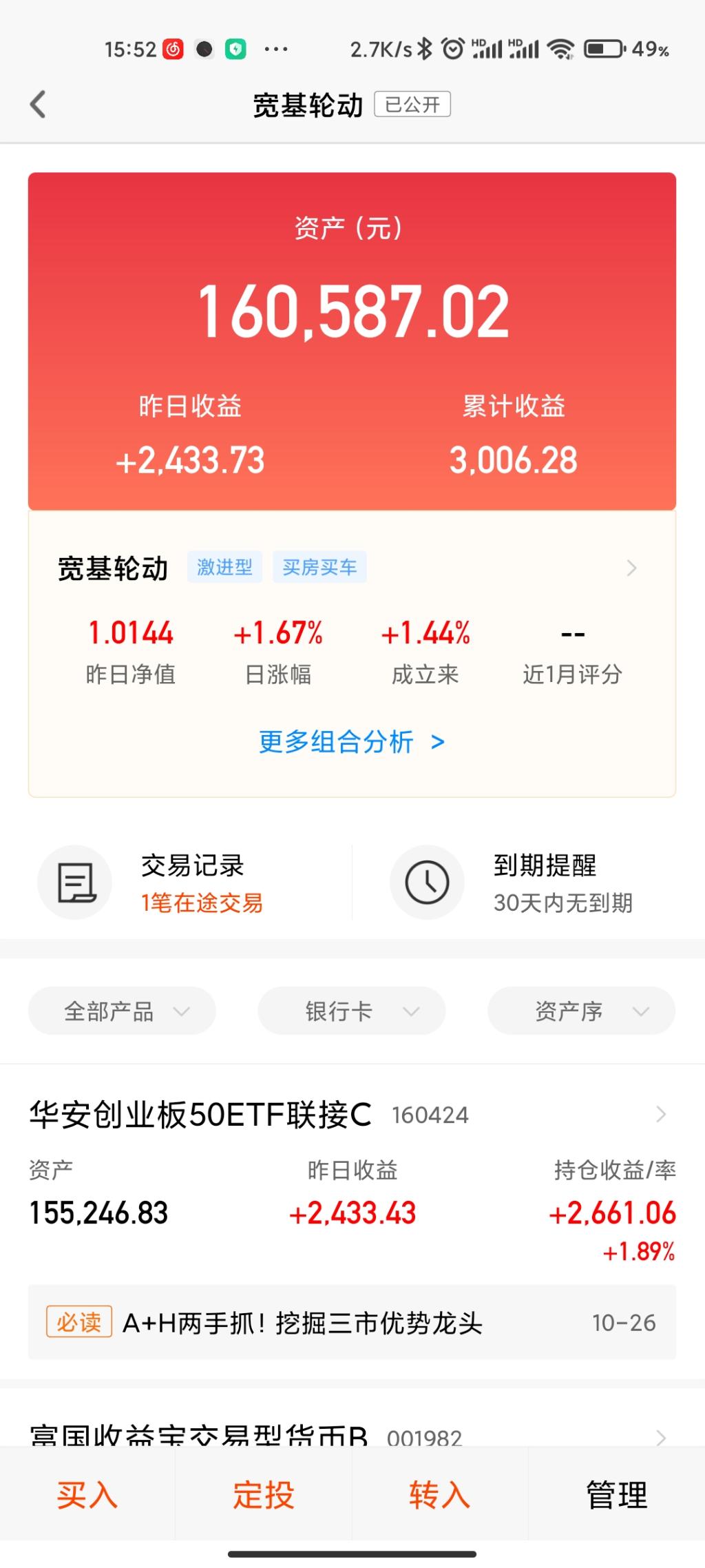Screen dimensions: 705x1568
Task: Tap the 转入 button
Action: point(440,1495)
